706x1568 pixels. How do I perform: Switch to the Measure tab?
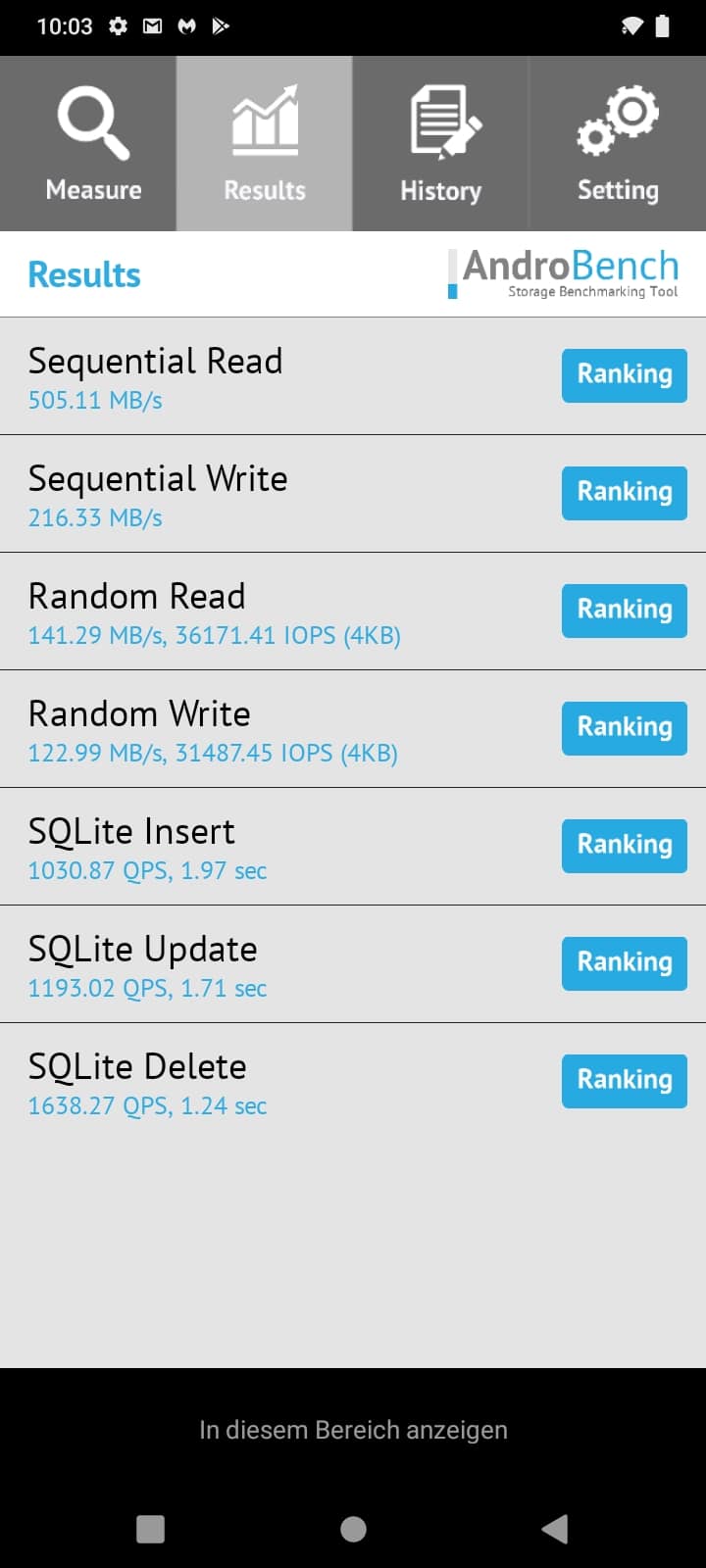tap(88, 143)
